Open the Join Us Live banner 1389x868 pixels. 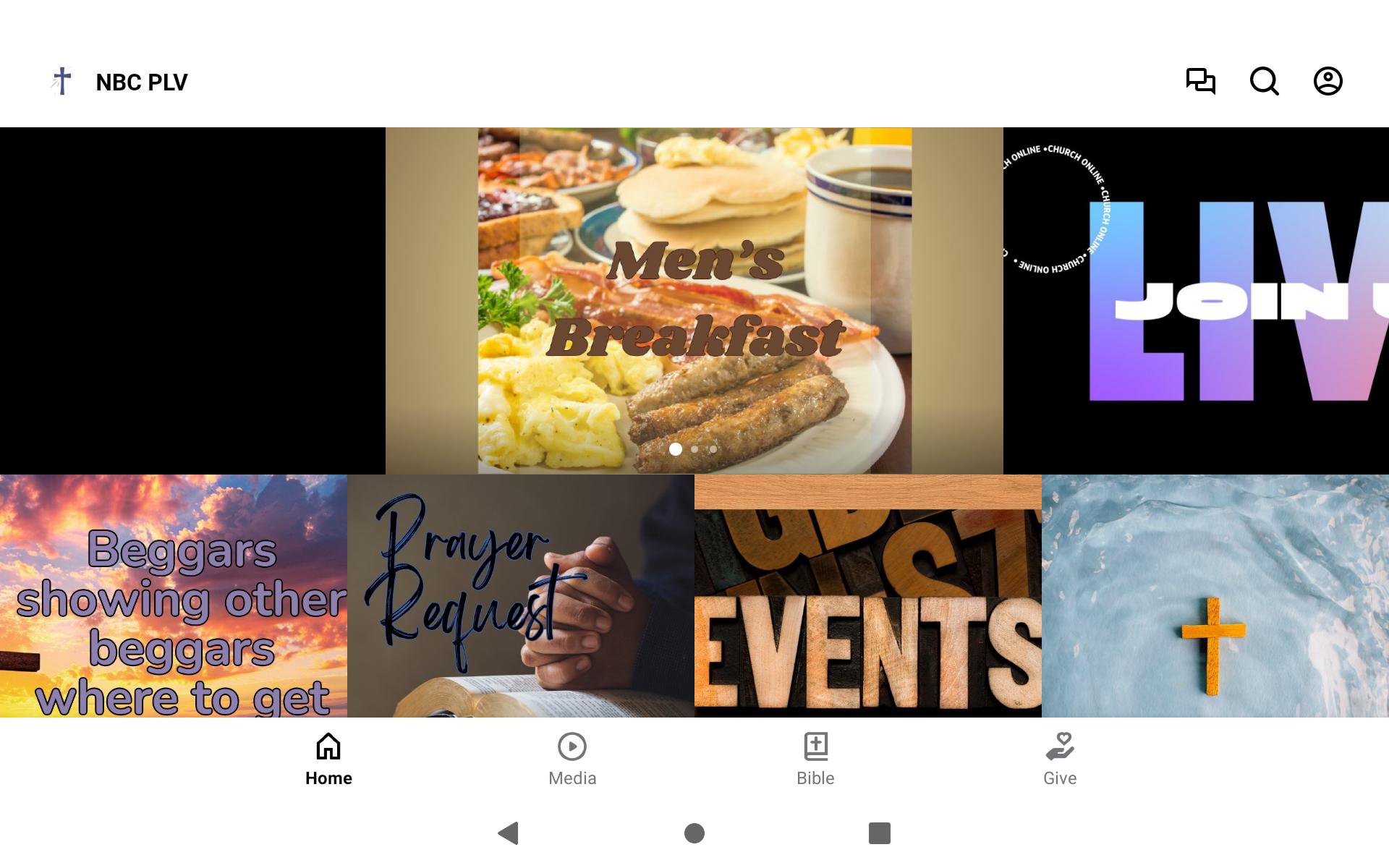pyautogui.click(x=1195, y=300)
